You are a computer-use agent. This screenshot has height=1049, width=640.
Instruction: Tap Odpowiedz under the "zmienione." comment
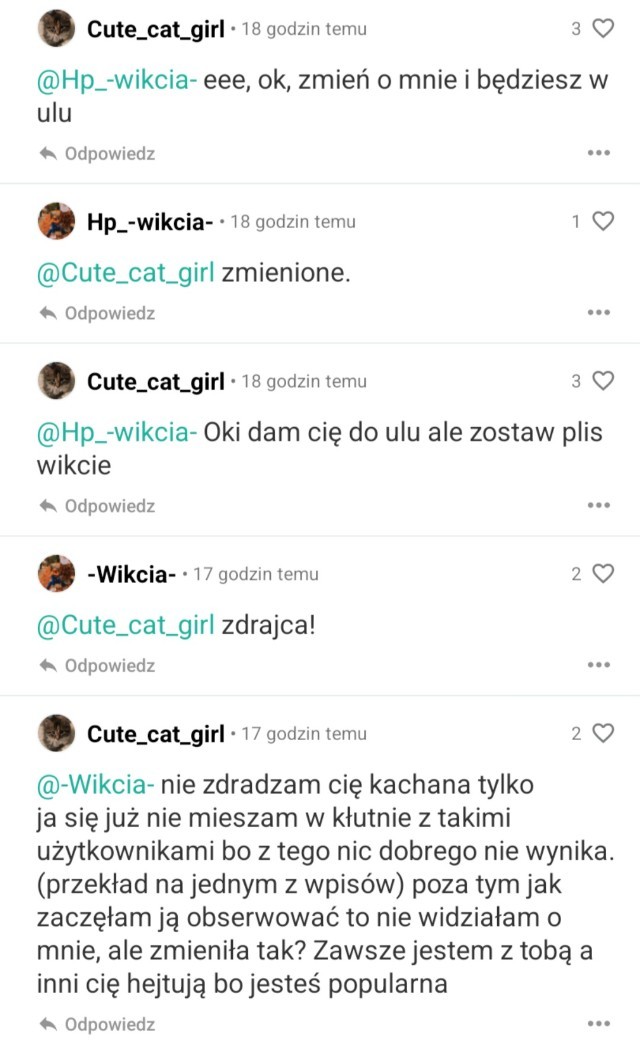pos(98,313)
